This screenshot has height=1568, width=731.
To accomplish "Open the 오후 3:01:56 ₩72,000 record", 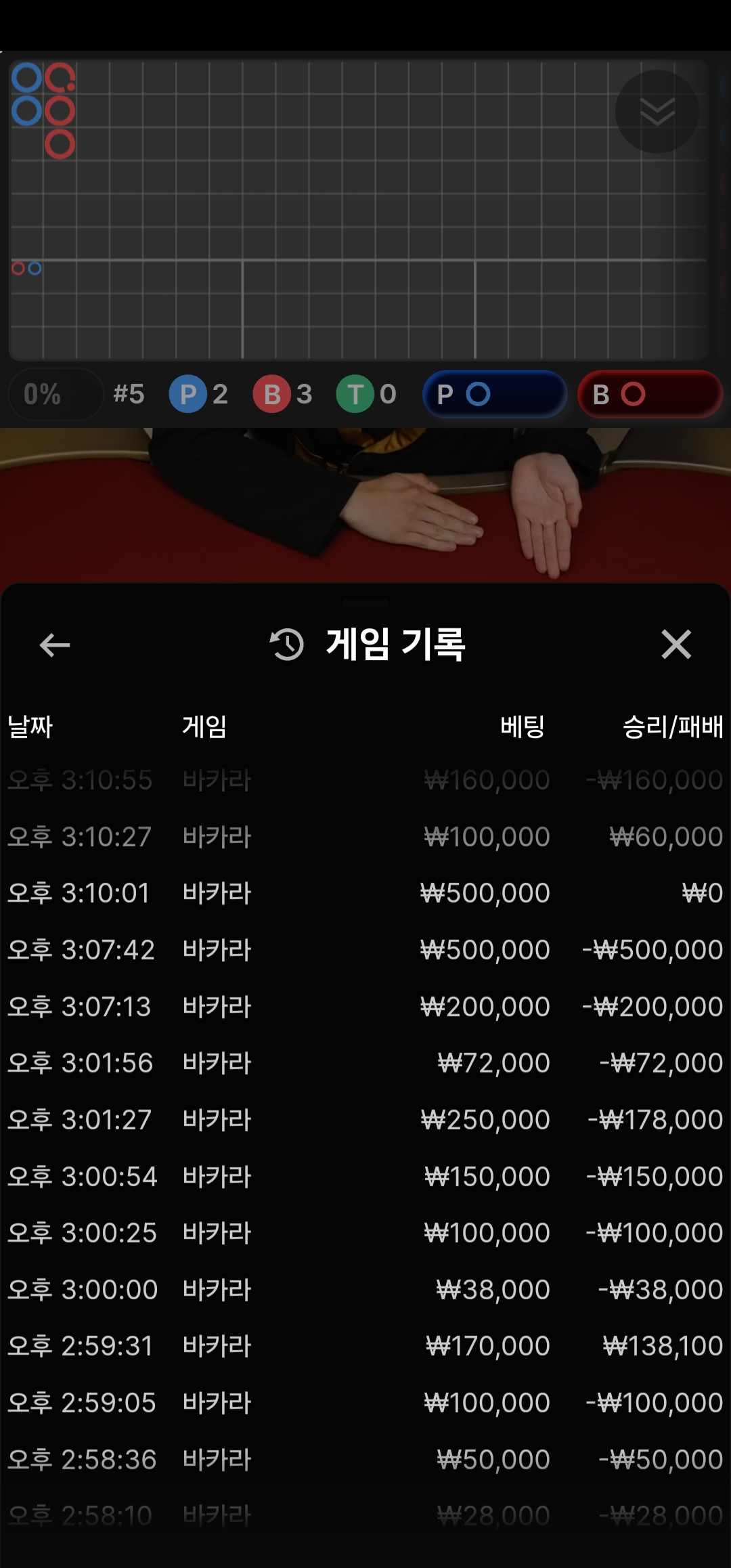I will click(365, 1063).
